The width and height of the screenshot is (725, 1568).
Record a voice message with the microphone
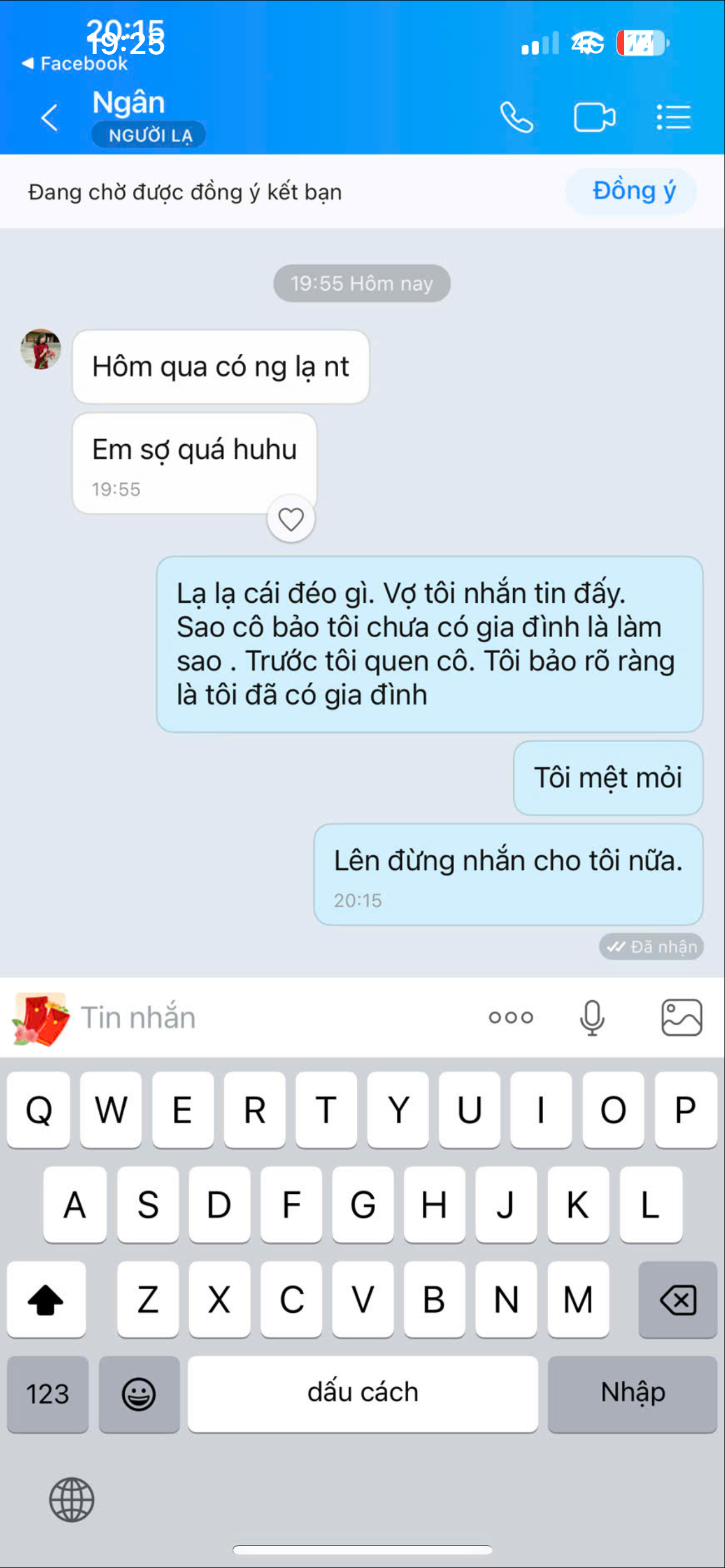pyautogui.click(x=592, y=1018)
